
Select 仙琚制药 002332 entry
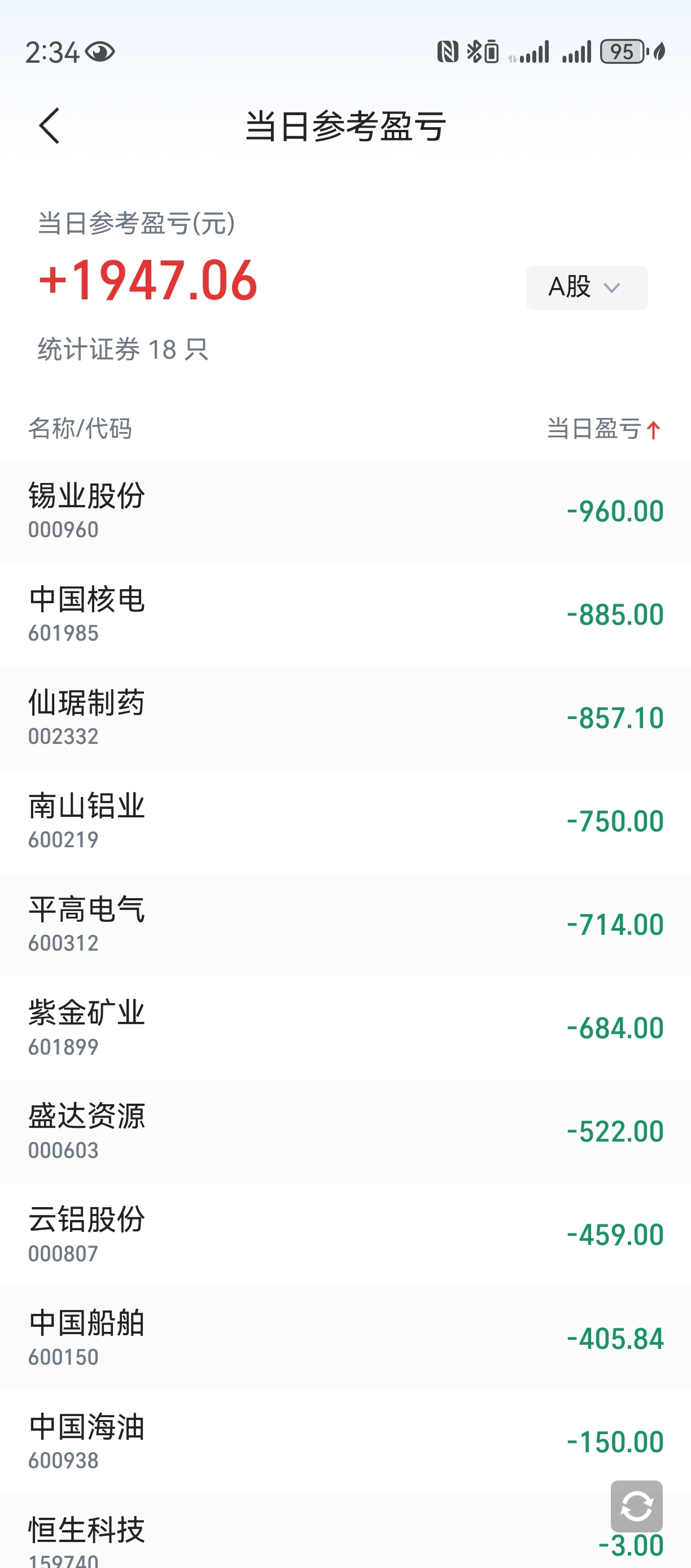point(345,718)
